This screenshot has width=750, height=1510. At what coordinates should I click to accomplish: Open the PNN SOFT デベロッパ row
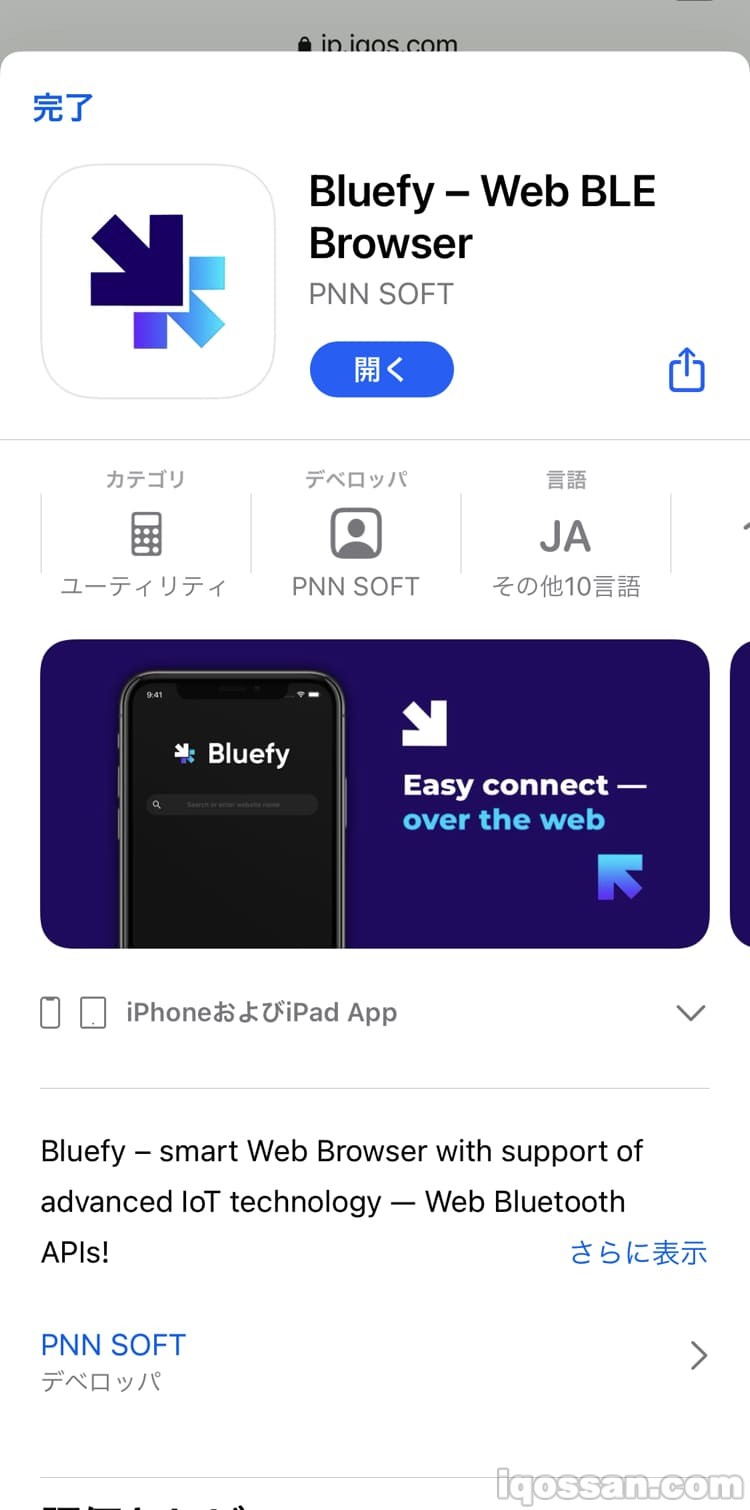click(374, 1356)
